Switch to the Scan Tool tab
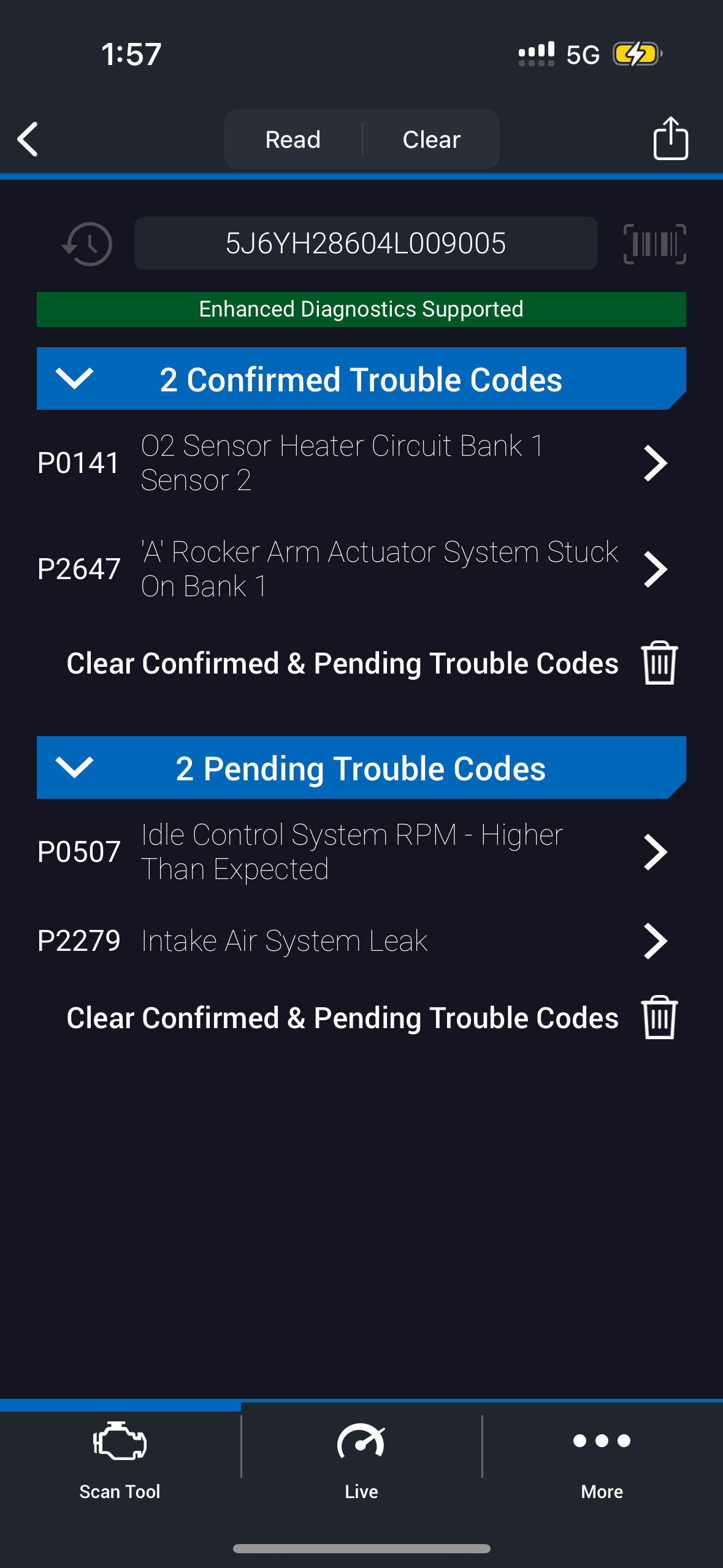723x1568 pixels. pos(120,1460)
